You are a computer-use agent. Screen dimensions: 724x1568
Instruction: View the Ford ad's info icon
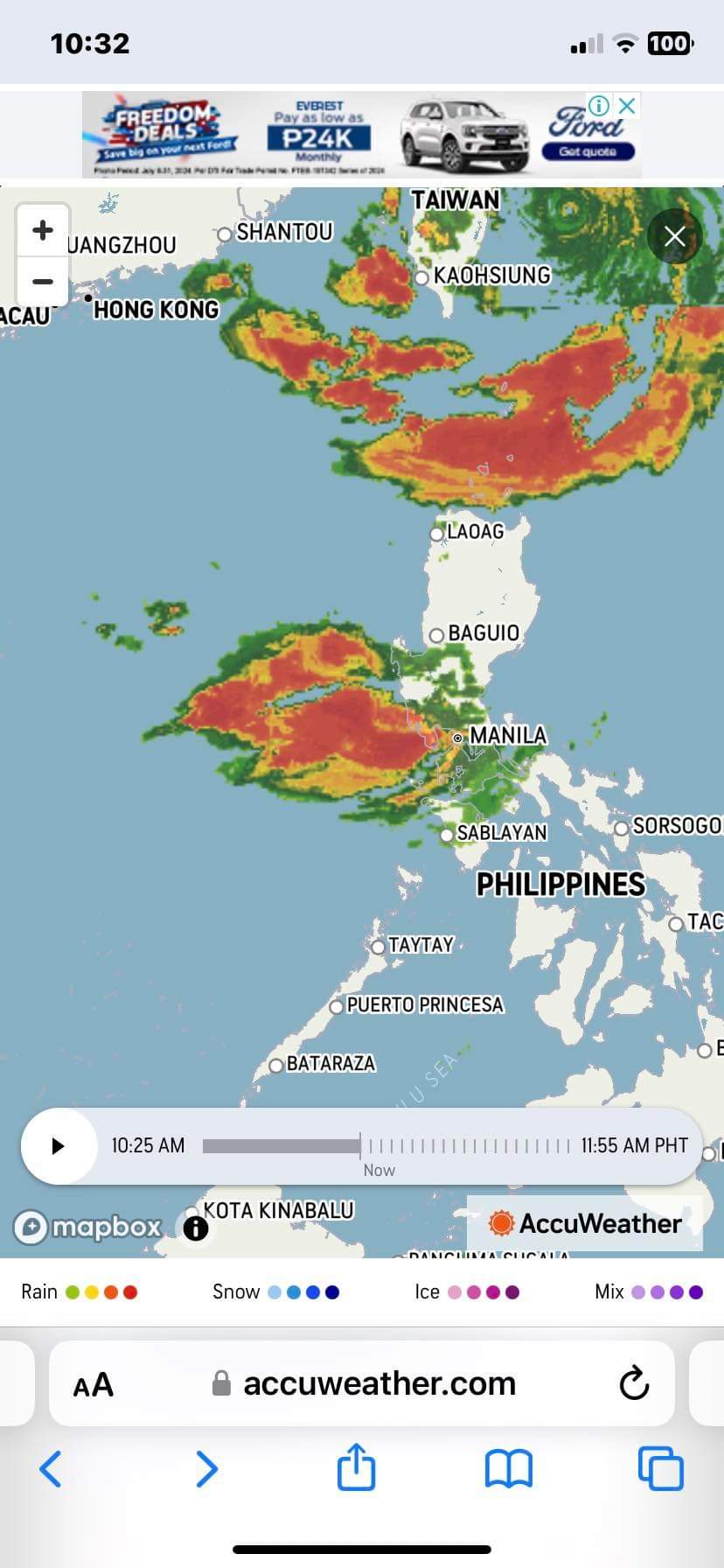point(599,106)
